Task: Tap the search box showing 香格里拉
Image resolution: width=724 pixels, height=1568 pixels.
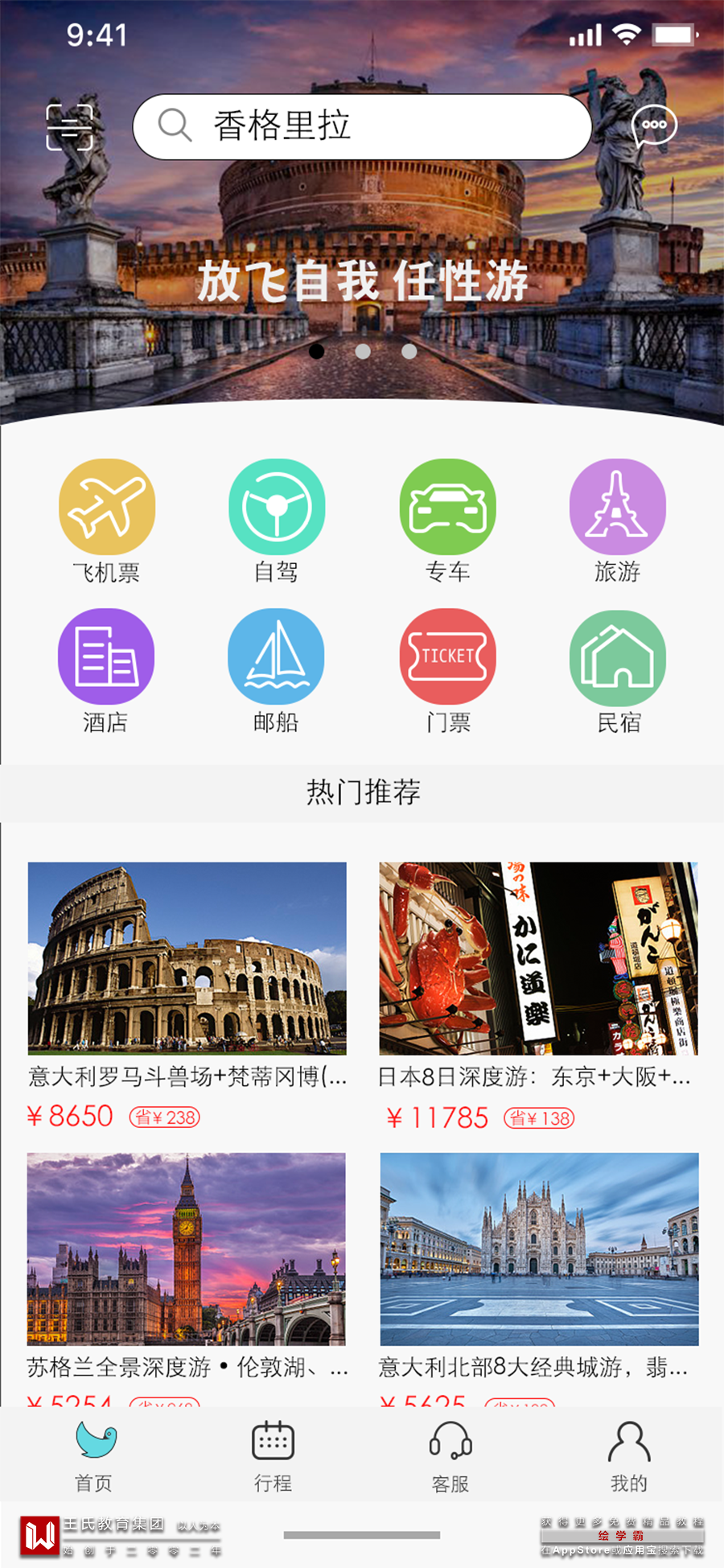Action: click(x=362, y=126)
